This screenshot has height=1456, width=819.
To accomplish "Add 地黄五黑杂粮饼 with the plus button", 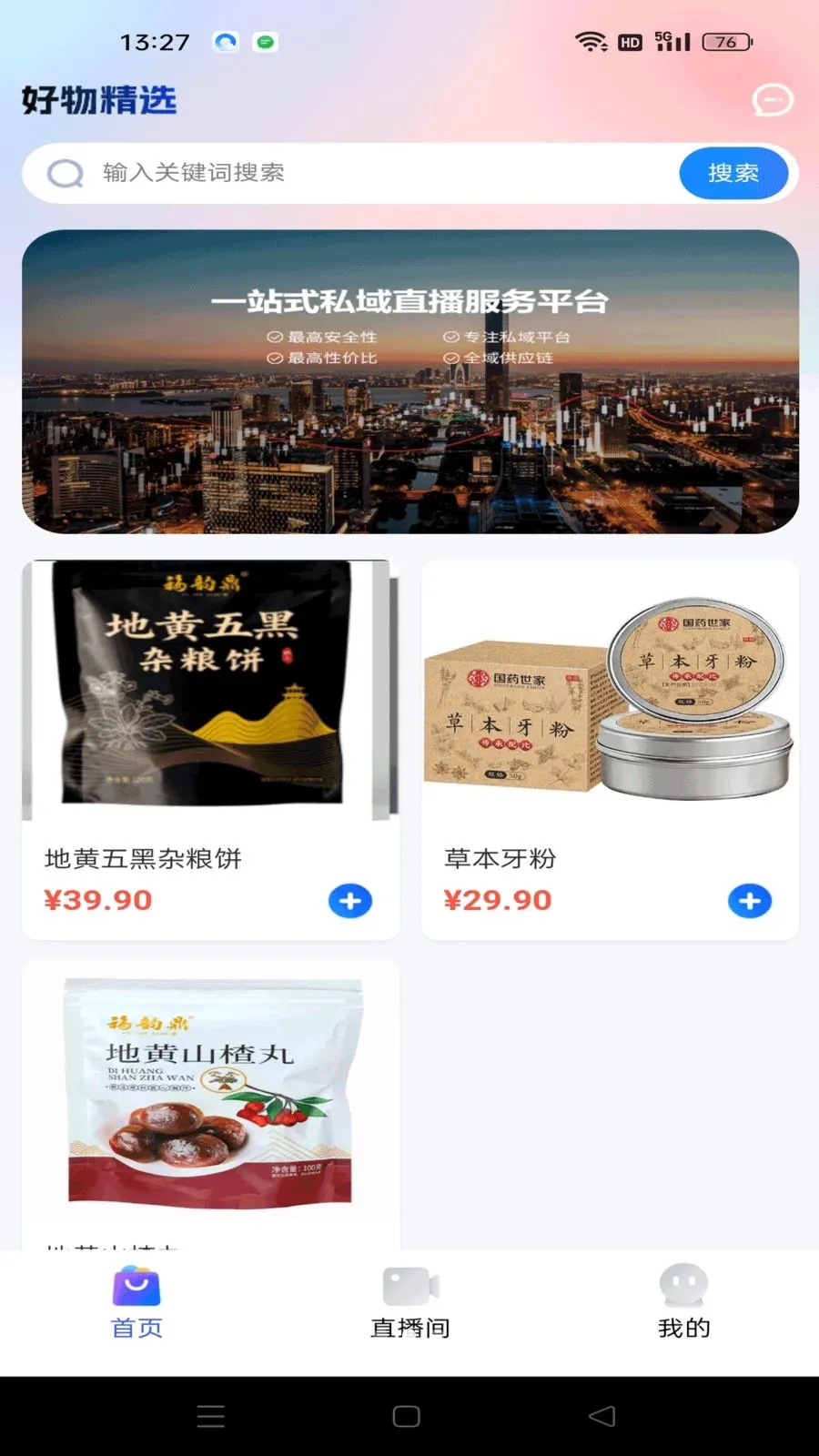I will click(350, 901).
